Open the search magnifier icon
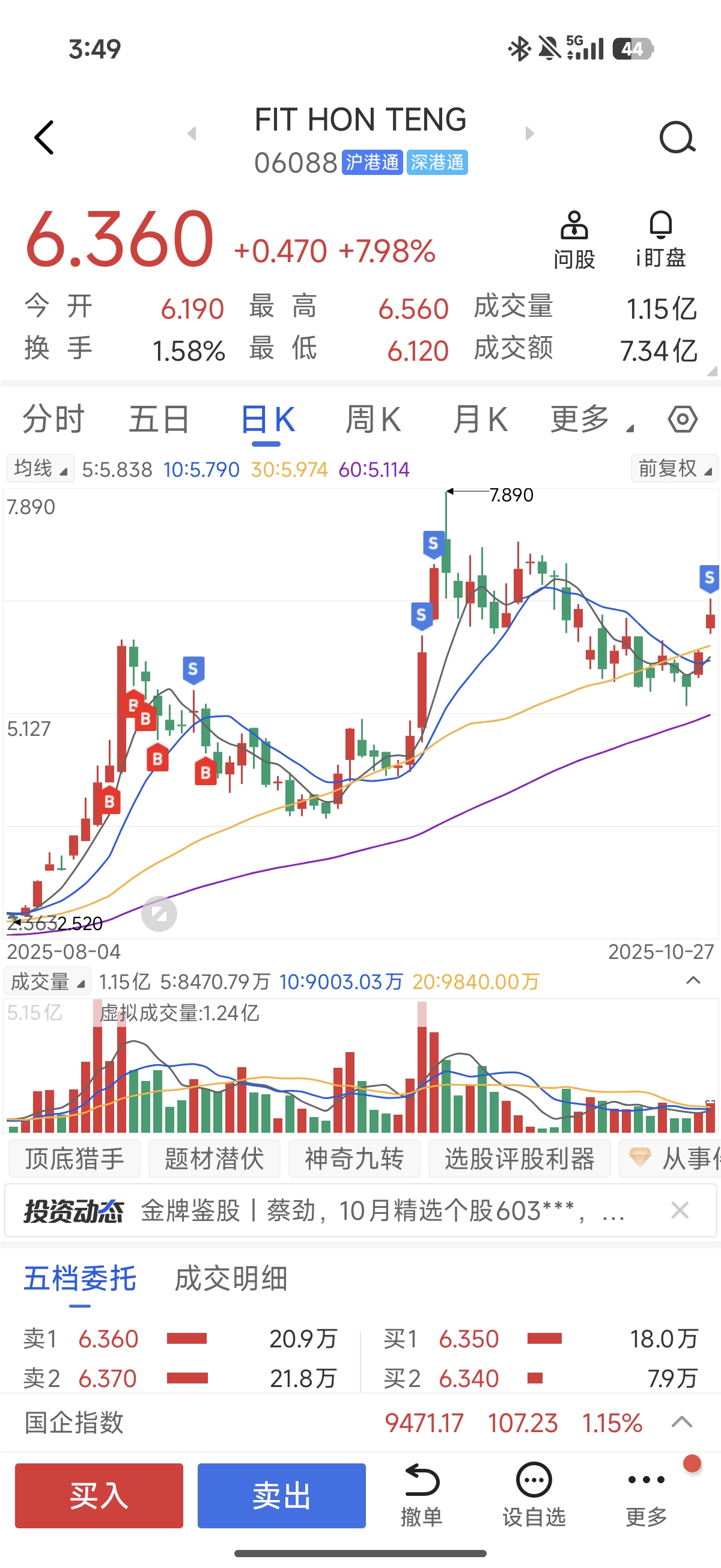 point(677,138)
